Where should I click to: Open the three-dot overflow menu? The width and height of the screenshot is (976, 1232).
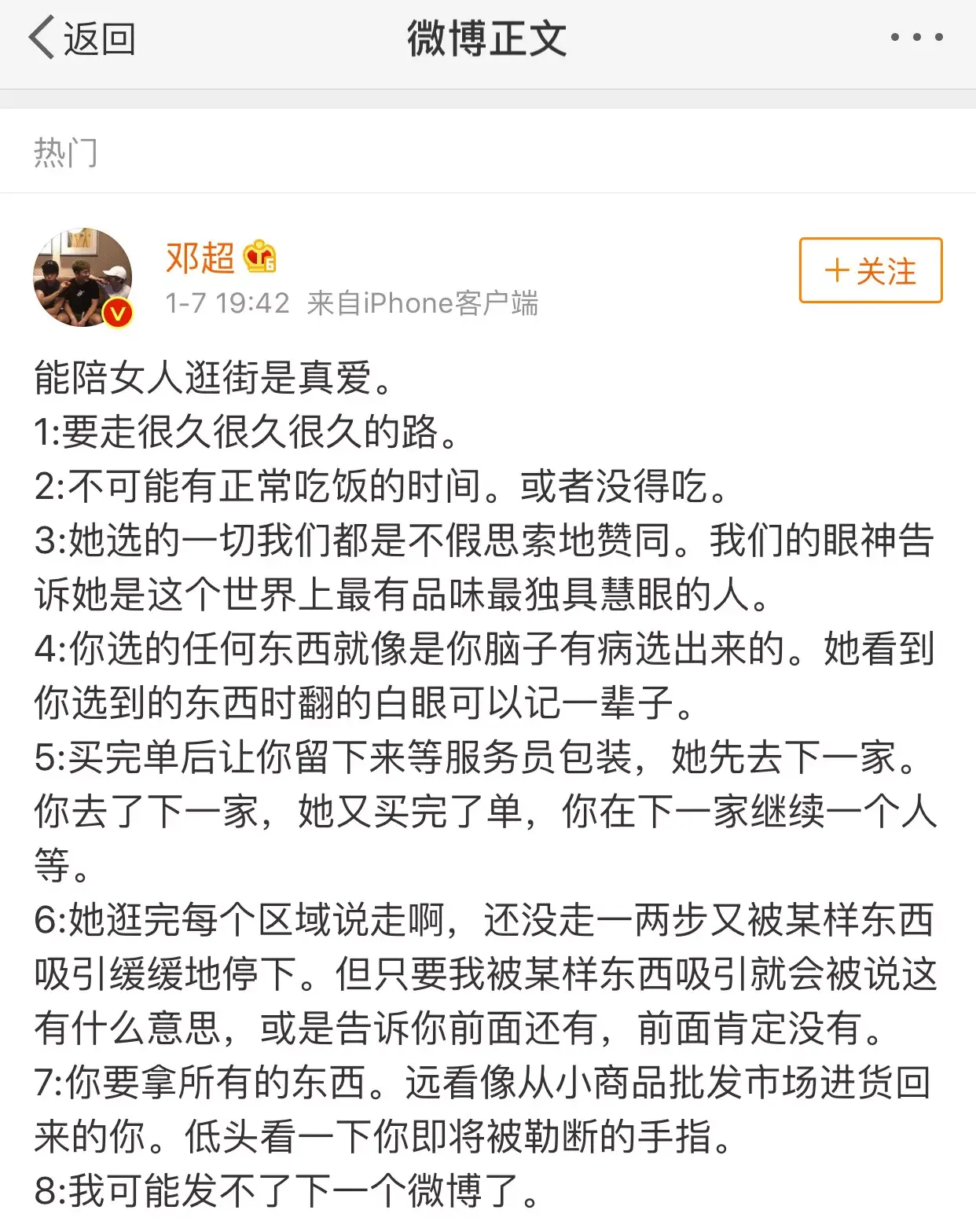916,37
